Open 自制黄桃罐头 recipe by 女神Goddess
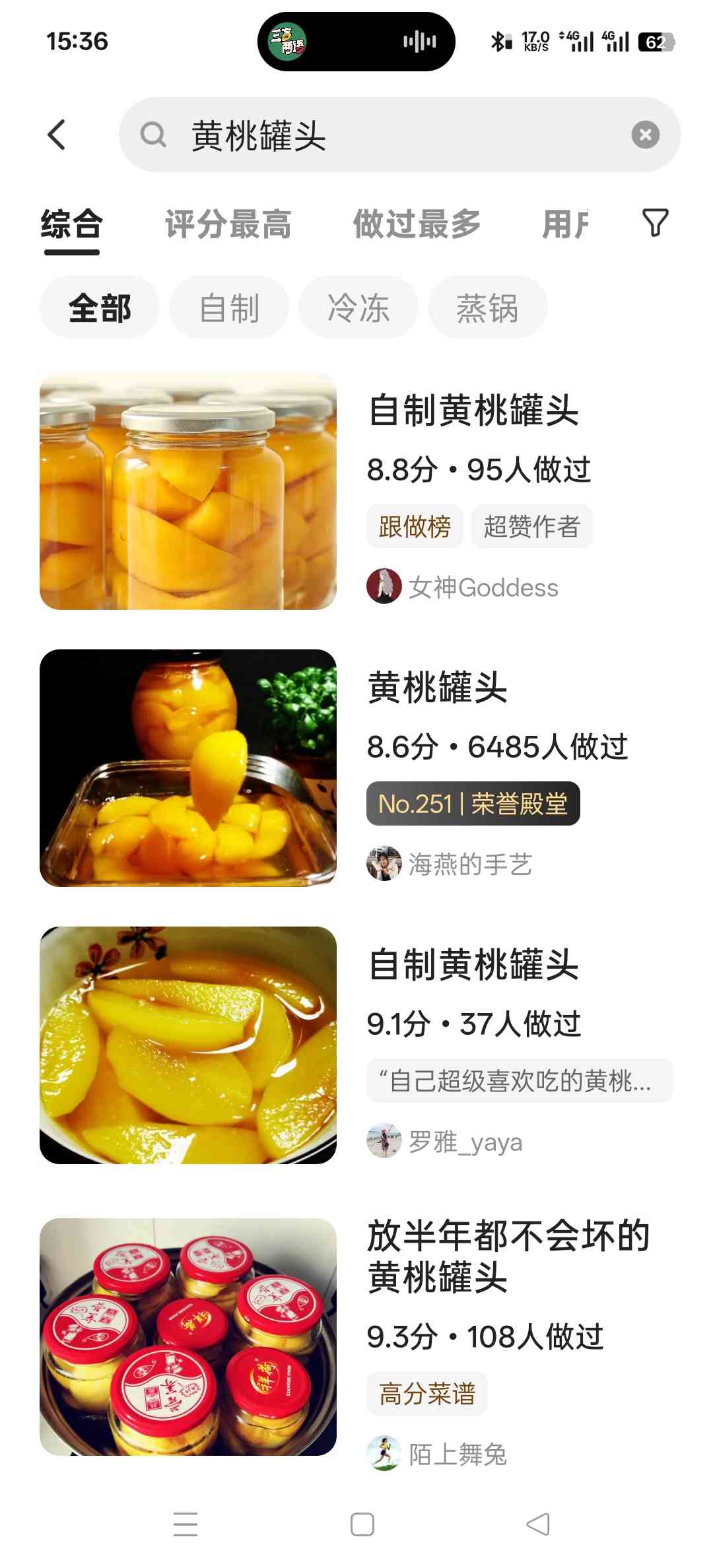713x1568 pixels. (473, 410)
